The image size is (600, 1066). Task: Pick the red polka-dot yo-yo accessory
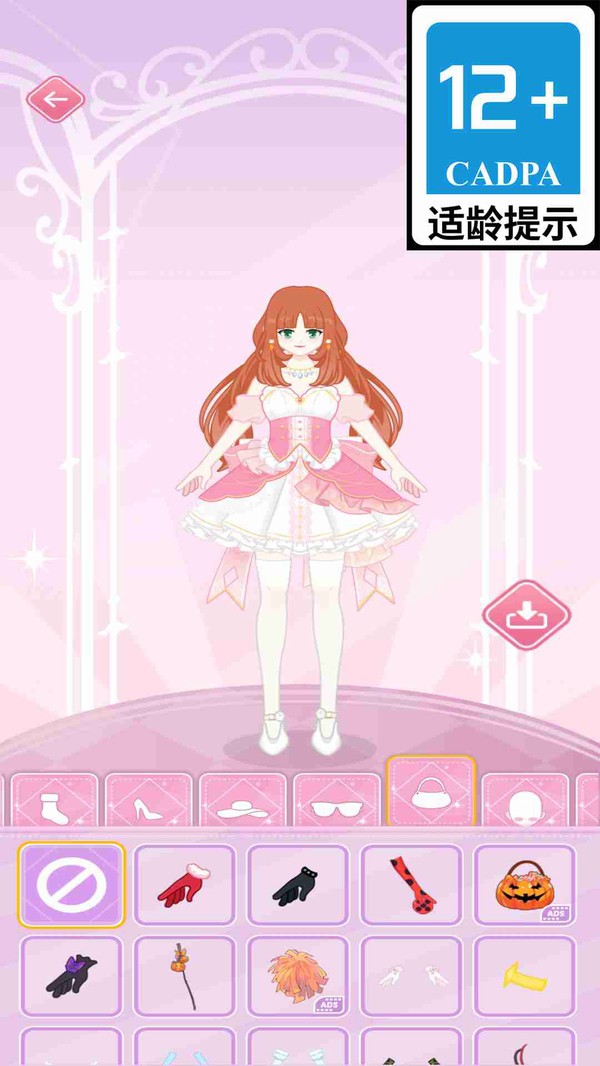[x=411, y=884]
